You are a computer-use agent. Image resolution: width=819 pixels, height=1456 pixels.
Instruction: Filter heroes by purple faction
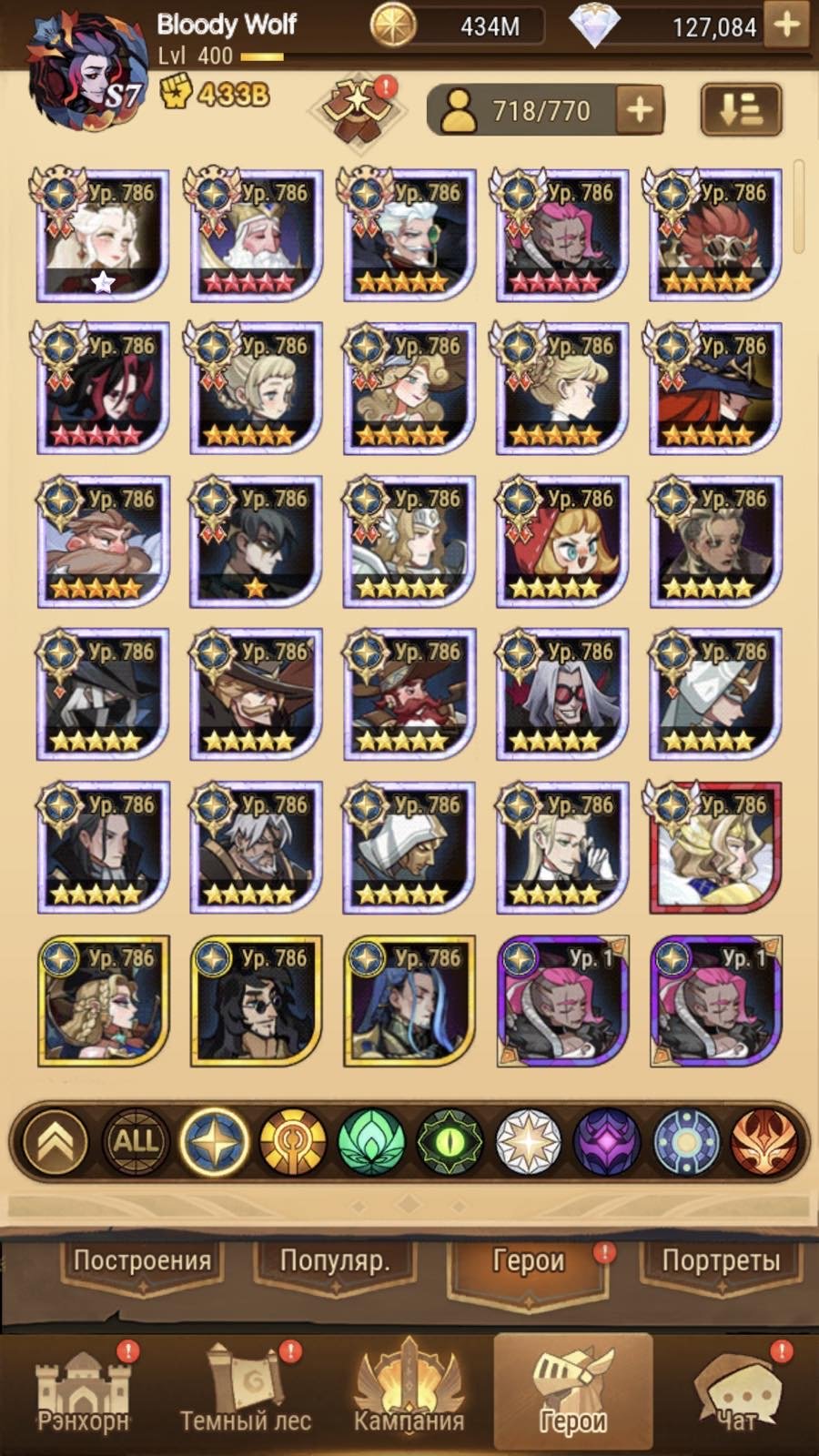607,1141
